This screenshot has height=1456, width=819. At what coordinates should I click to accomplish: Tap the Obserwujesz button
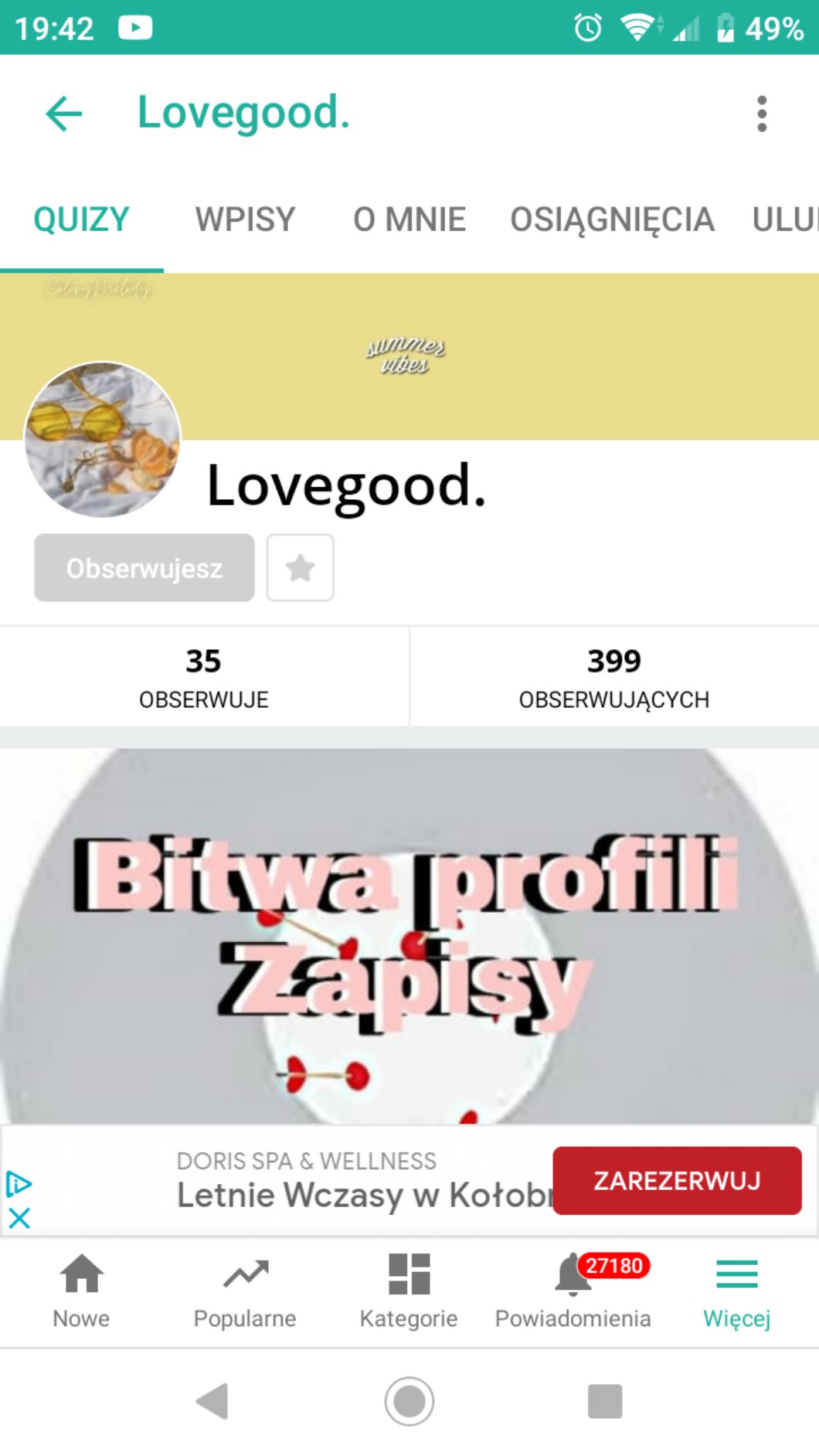144,568
